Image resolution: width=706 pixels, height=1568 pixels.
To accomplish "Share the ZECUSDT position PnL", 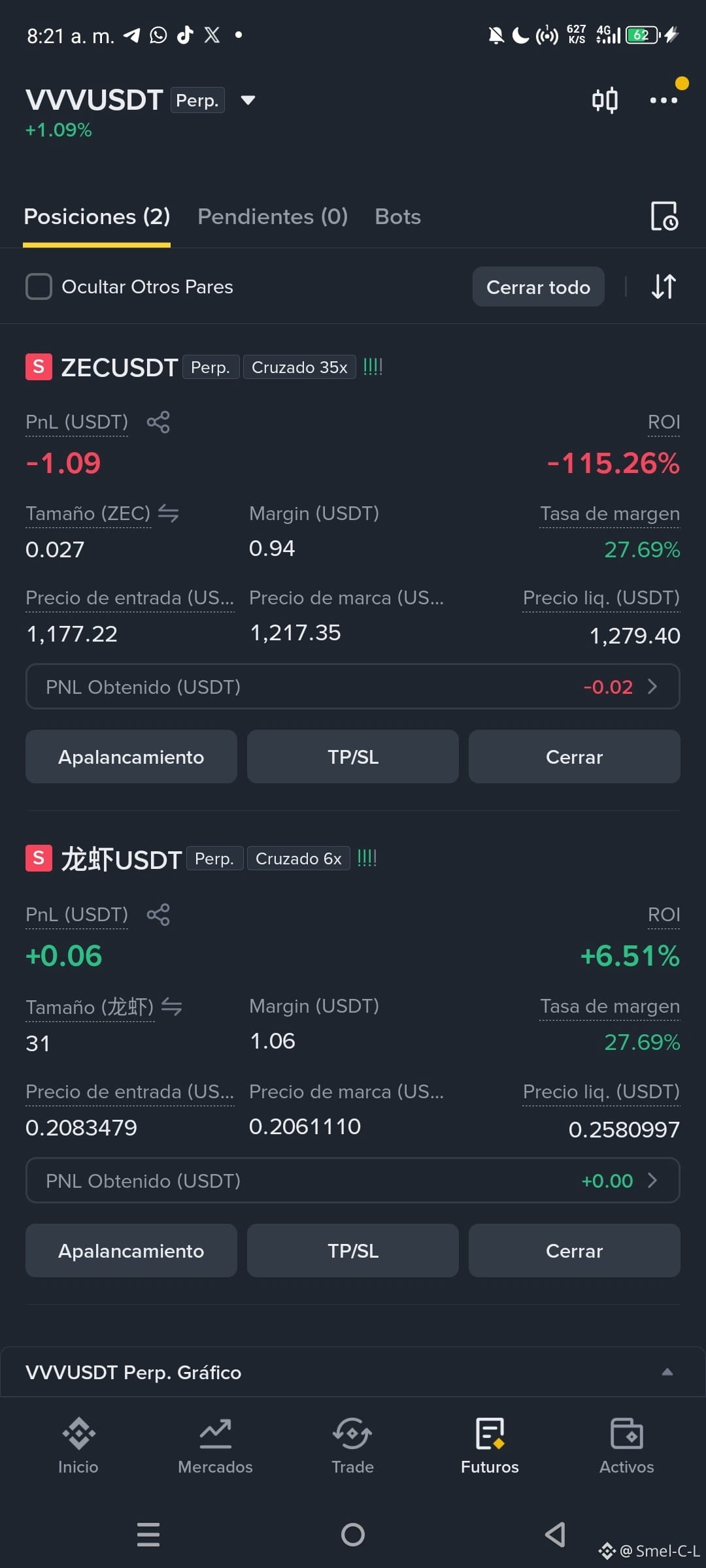I will tap(158, 422).
